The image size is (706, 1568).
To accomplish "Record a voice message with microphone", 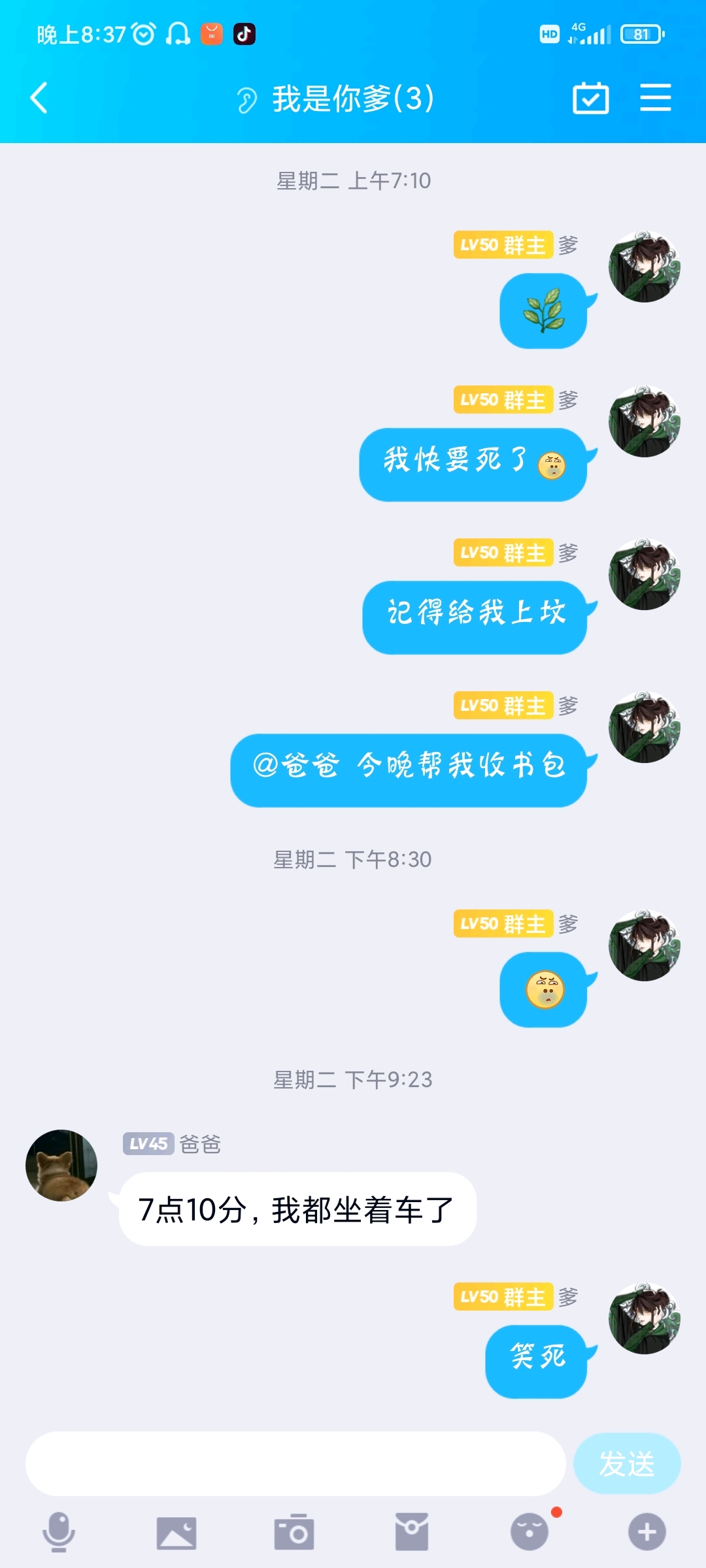I will [x=59, y=1531].
